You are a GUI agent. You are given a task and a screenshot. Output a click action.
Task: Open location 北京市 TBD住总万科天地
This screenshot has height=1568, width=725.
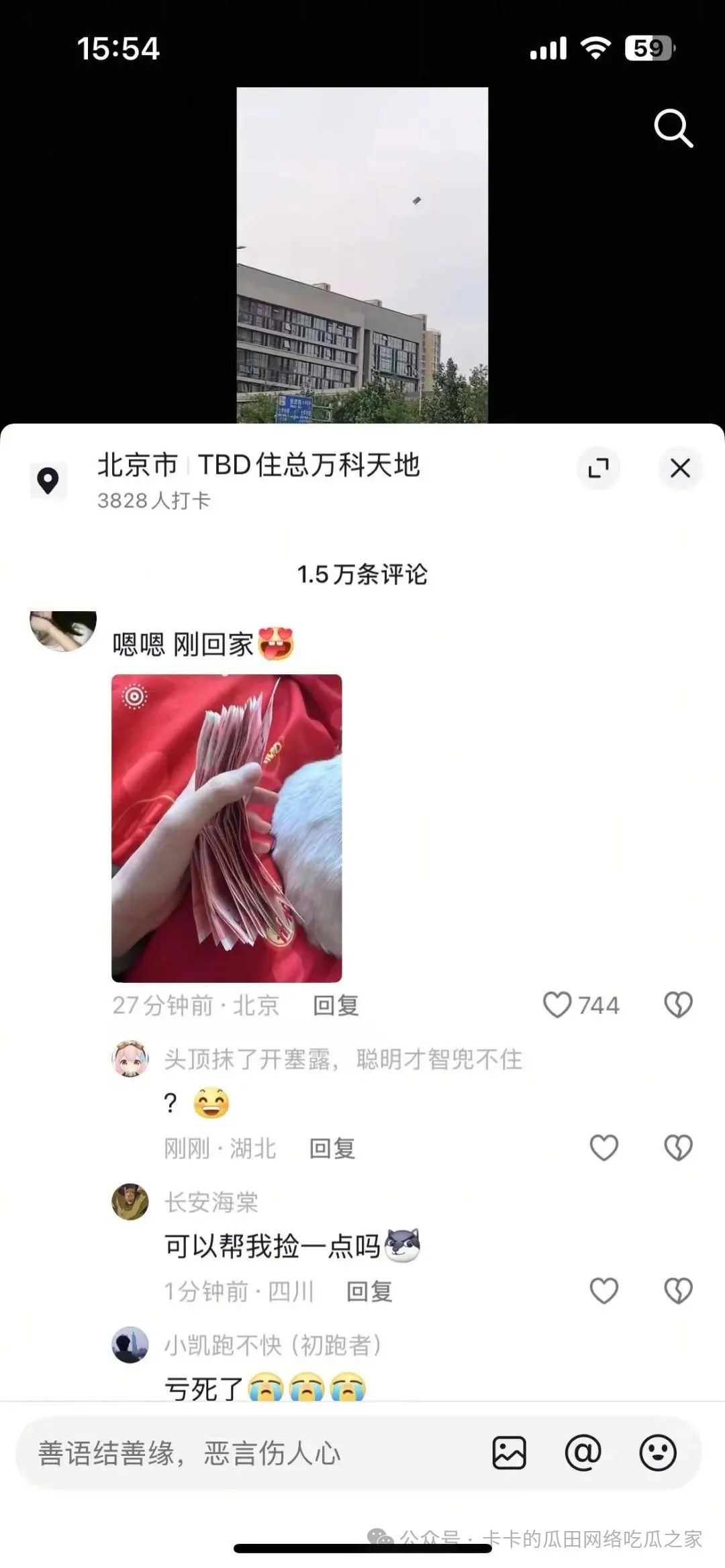(x=258, y=465)
